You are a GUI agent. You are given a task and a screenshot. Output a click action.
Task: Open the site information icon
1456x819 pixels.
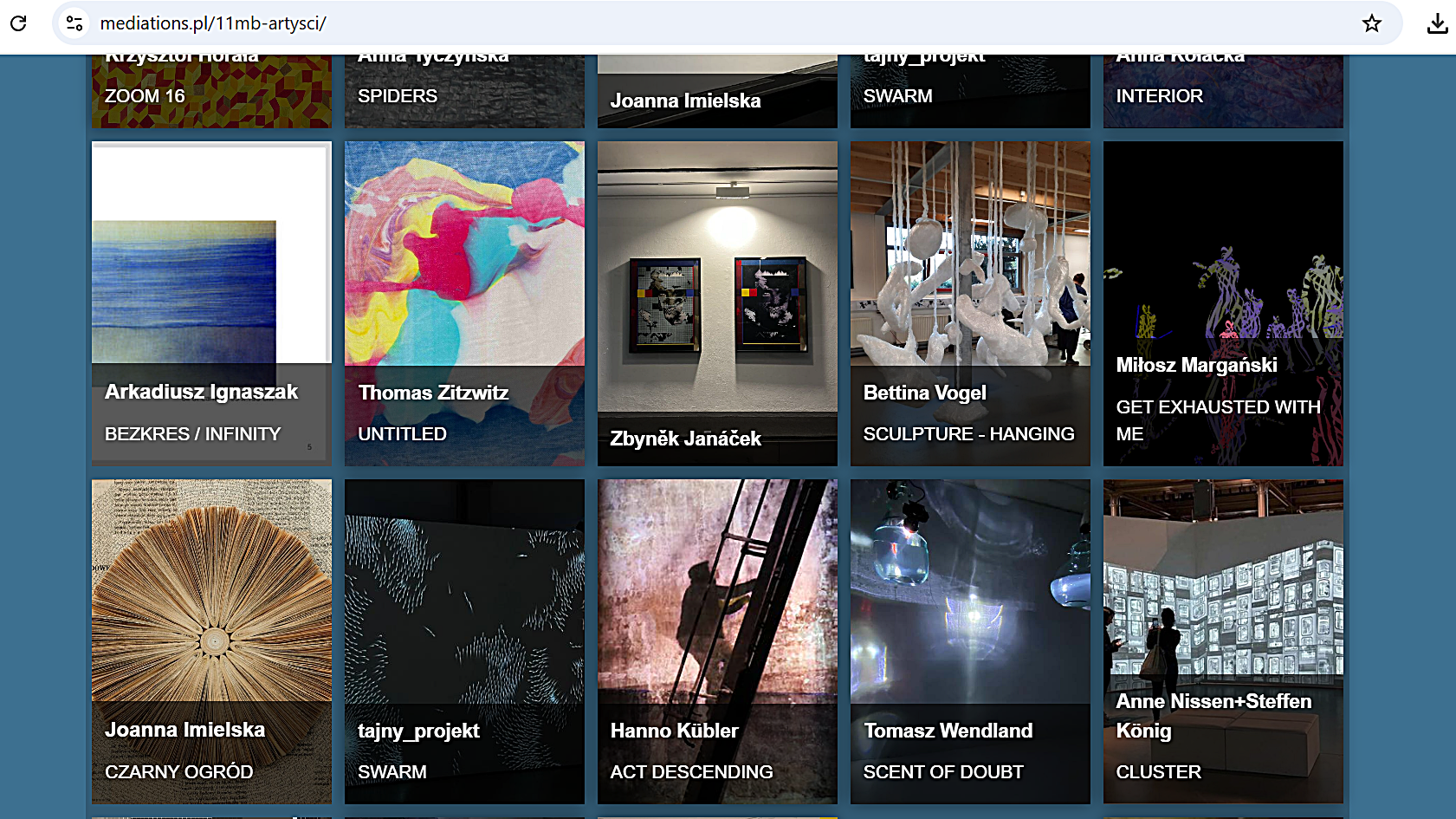[74, 23]
